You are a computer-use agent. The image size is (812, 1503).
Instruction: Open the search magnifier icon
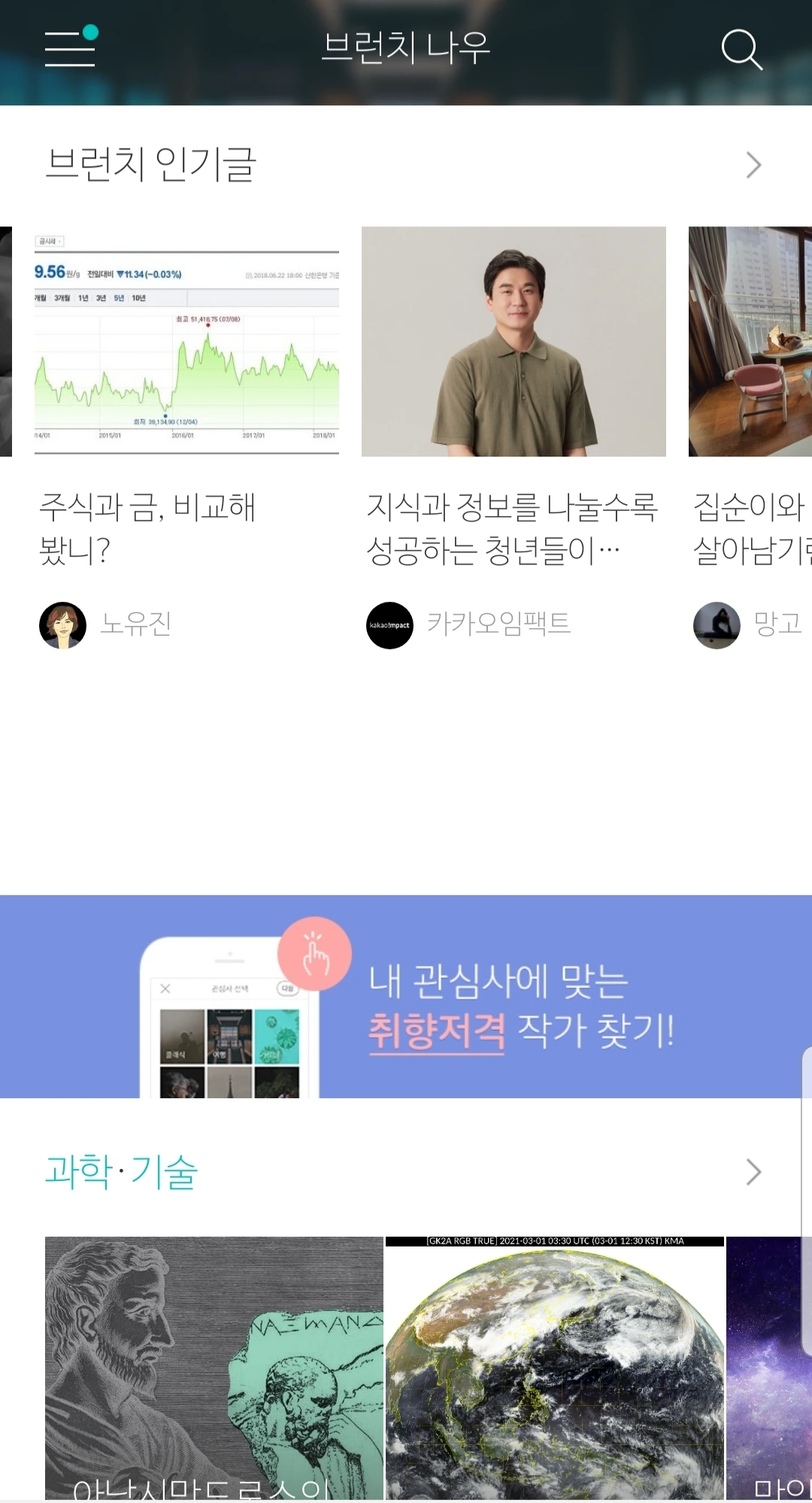pyautogui.click(x=741, y=49)
